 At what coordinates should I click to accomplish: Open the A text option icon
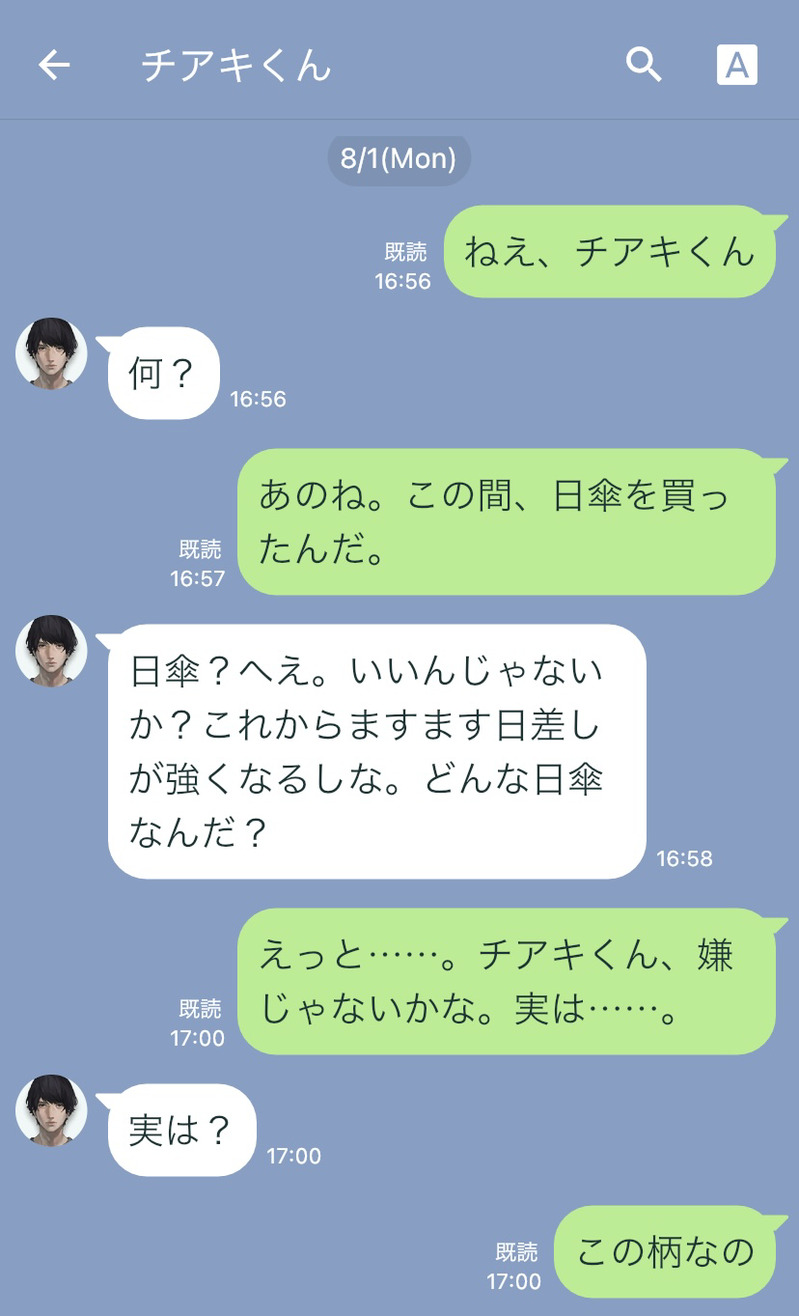point(737,65)
